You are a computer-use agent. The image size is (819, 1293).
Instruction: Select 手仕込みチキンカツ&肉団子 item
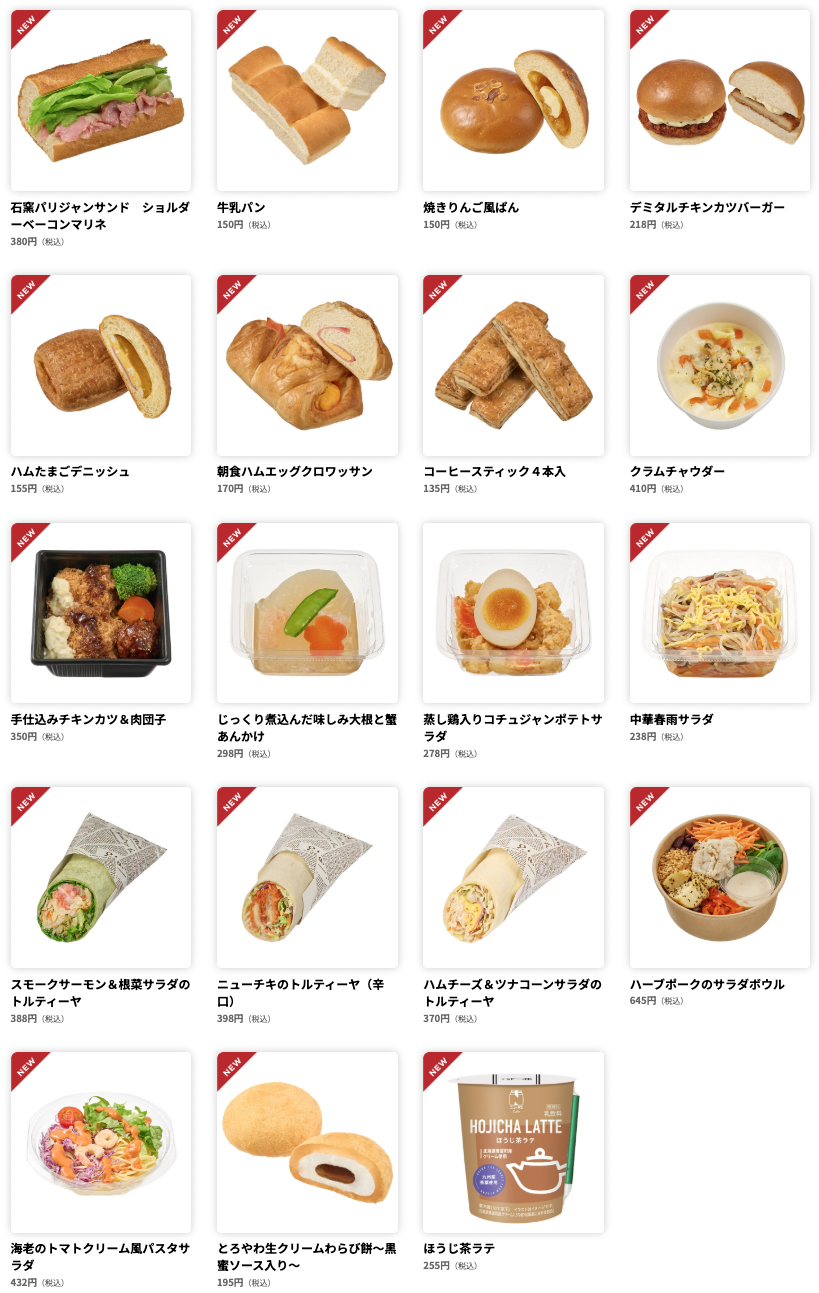[101, 613]
